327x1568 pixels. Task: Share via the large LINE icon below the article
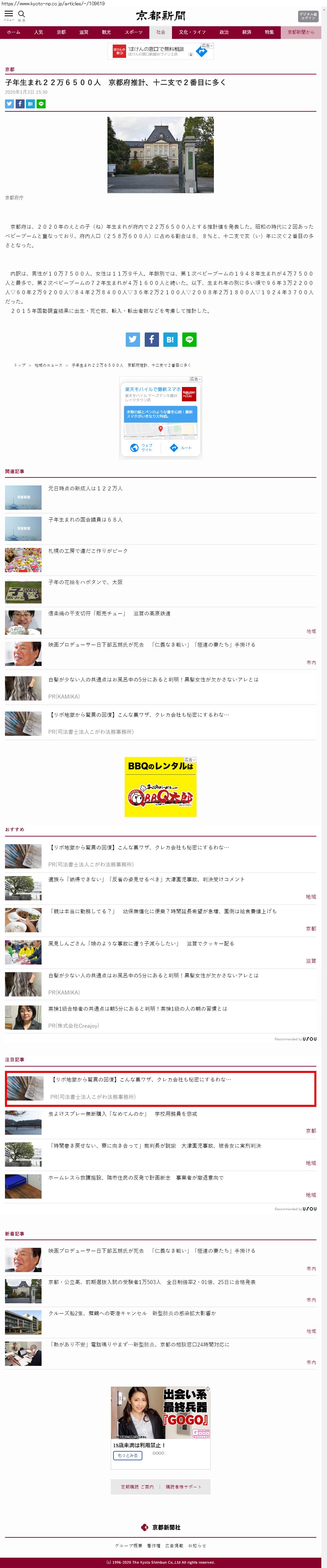(189, 340)
